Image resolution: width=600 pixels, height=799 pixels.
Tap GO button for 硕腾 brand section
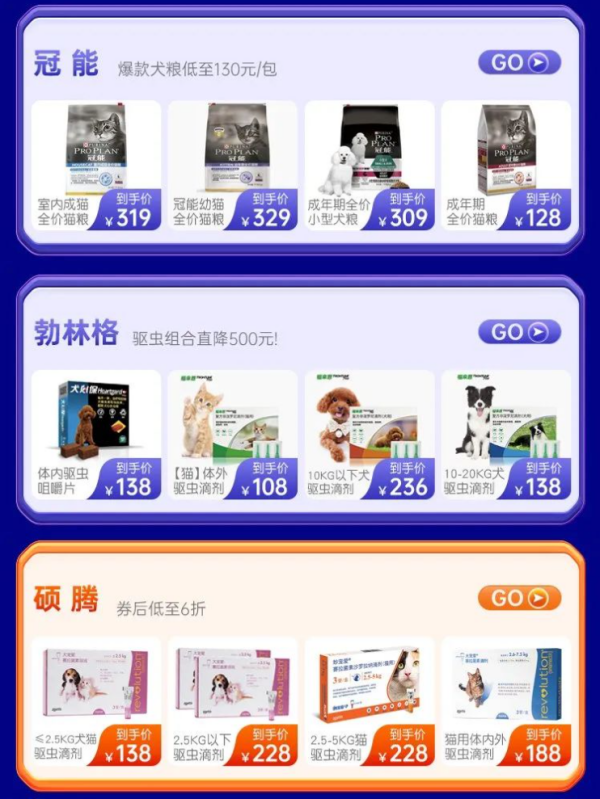519,598
